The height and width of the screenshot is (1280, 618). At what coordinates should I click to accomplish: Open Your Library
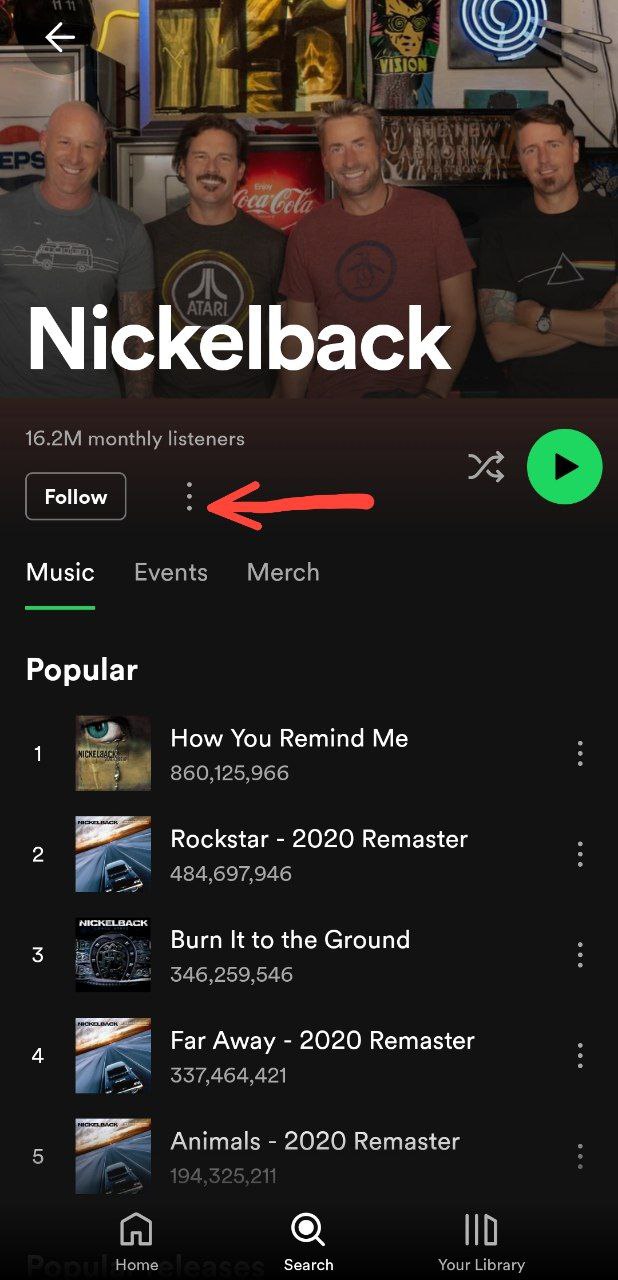click(481, 1242)
